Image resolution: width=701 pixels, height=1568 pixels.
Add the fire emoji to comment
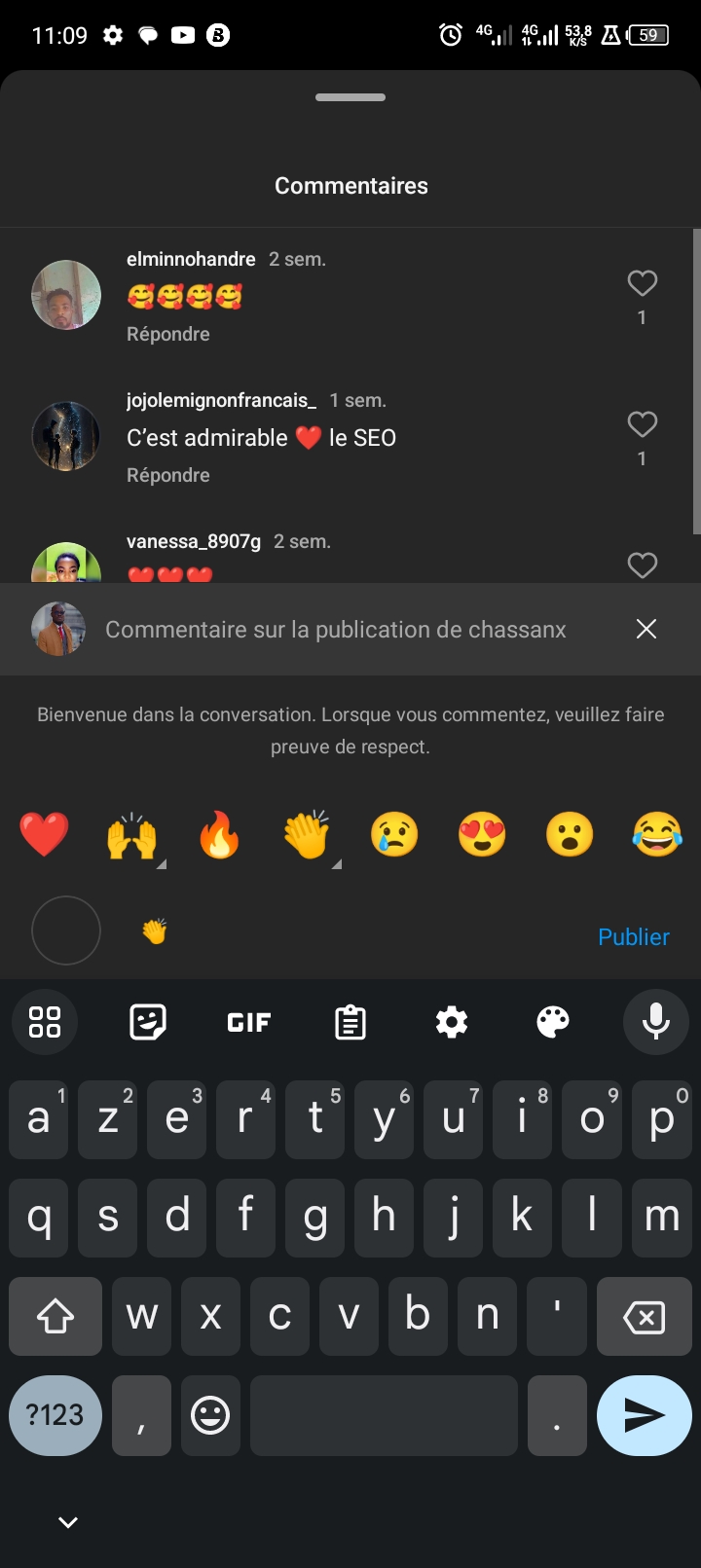(219, 835)
